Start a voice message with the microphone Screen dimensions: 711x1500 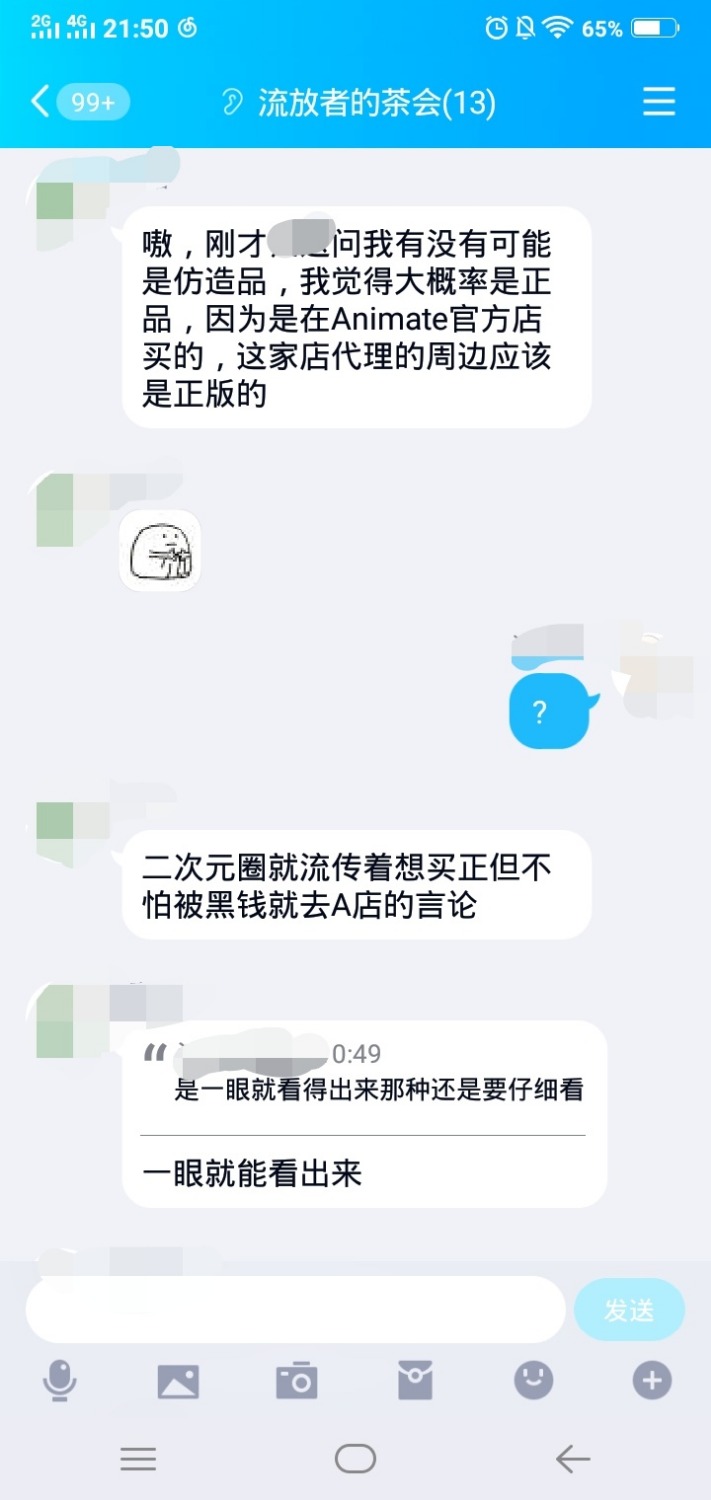[59, 1381]
